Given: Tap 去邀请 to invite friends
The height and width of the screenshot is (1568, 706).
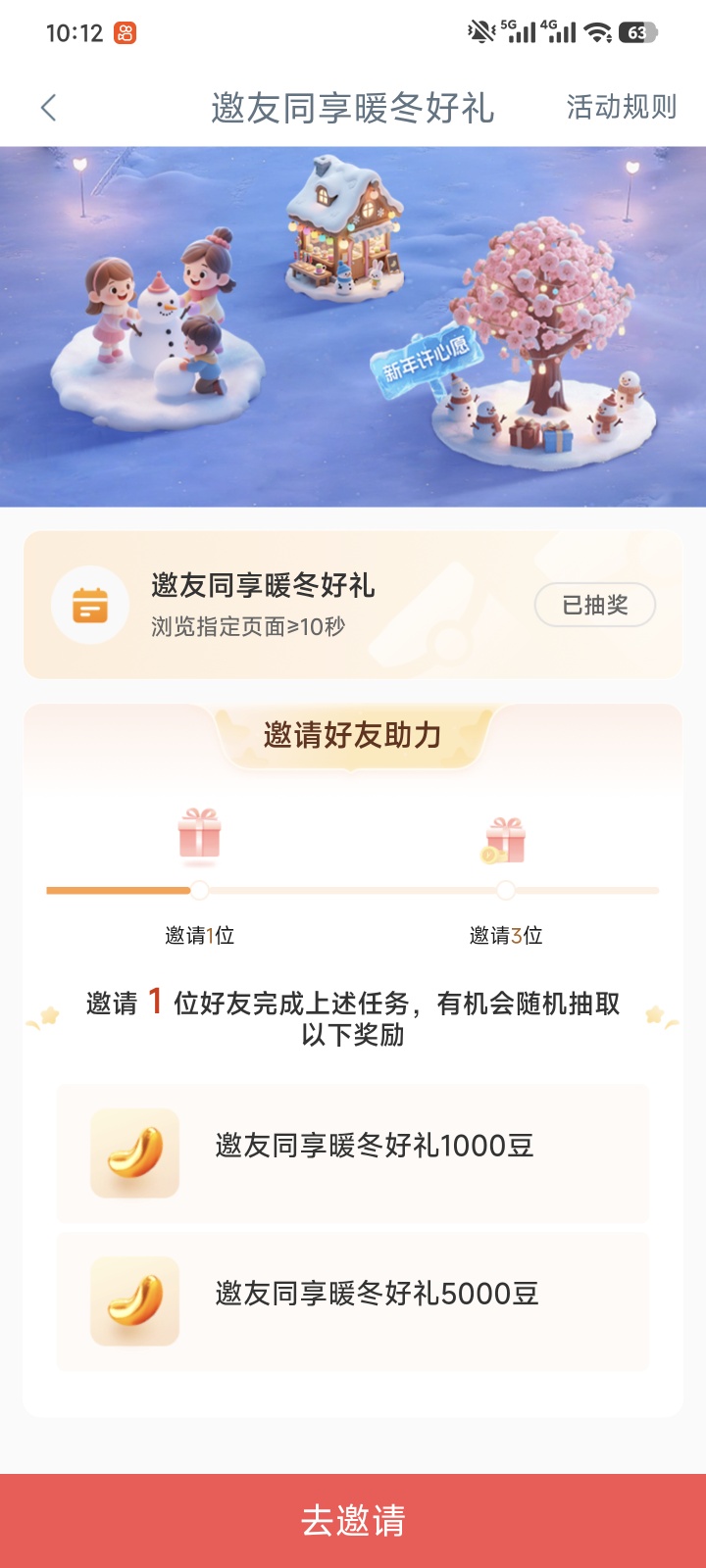Looking at the screenshot, I should click(353, 1520).
